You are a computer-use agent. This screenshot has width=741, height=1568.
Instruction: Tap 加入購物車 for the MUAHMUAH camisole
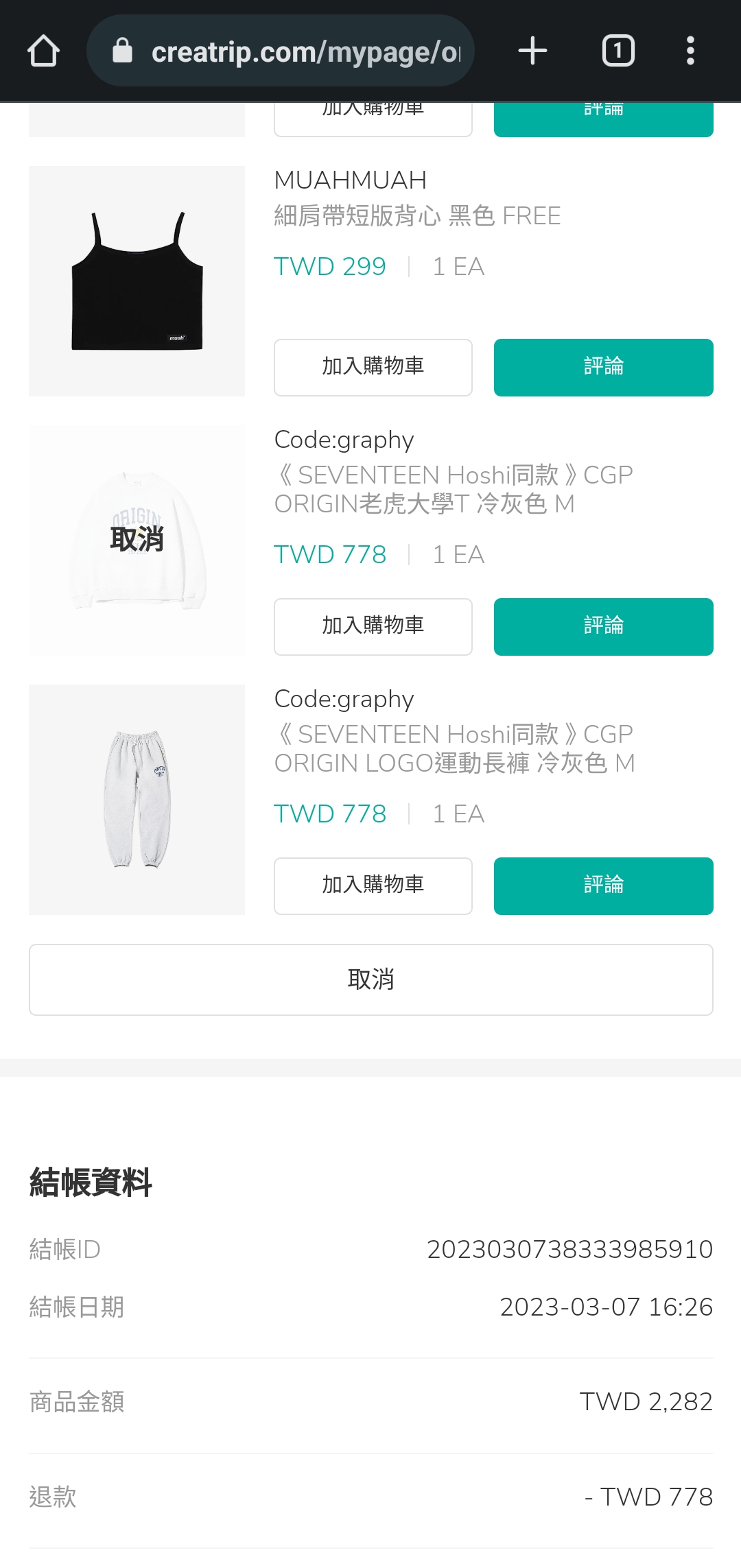373,367
